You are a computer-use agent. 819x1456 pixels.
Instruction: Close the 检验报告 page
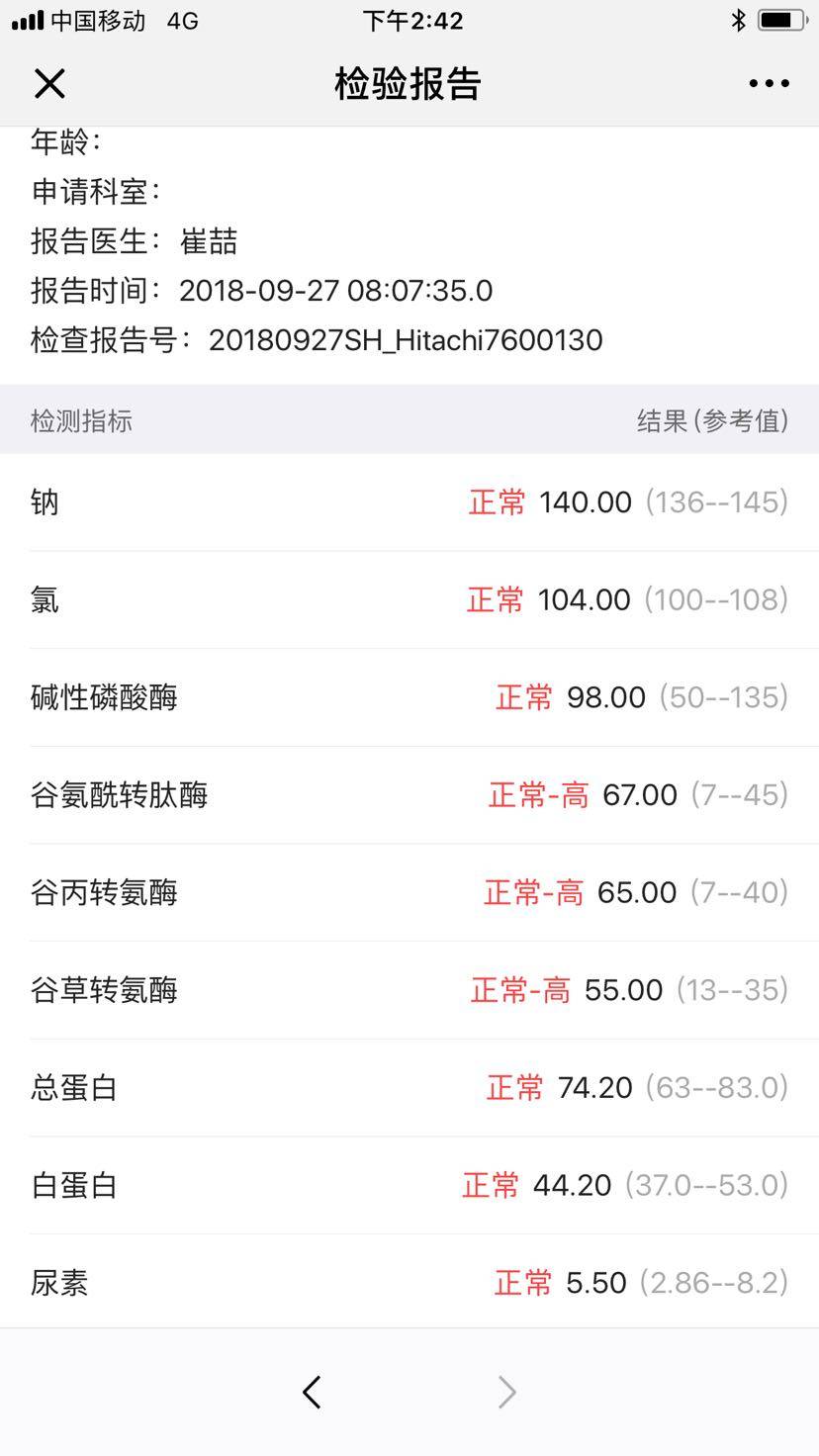(x=49, y=84)
